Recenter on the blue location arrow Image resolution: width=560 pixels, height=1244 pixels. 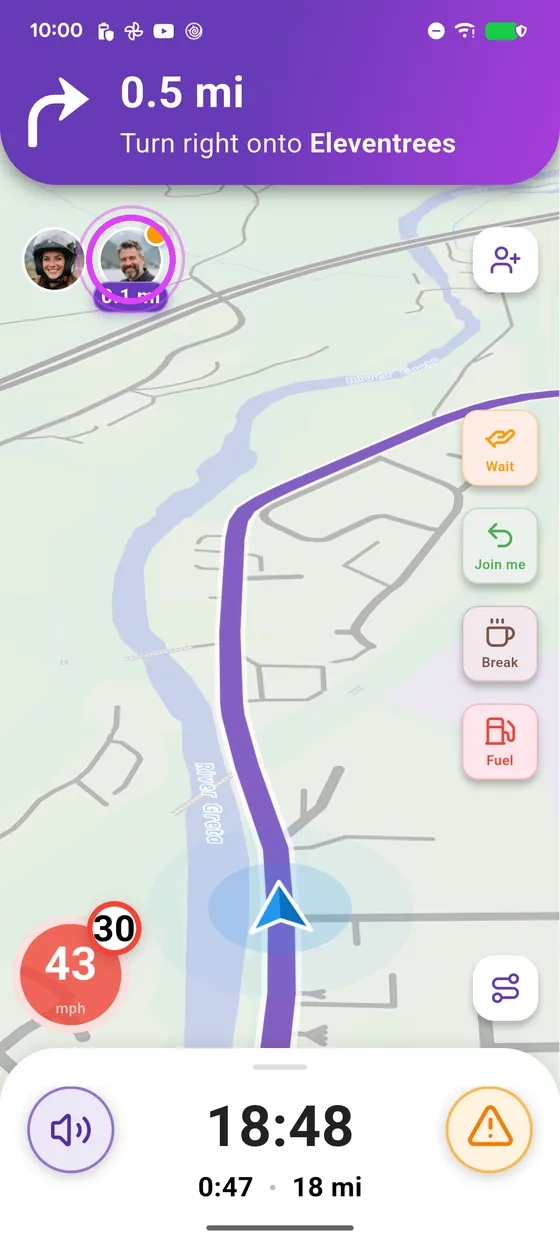pyautogui.click(x=280, y=908)
